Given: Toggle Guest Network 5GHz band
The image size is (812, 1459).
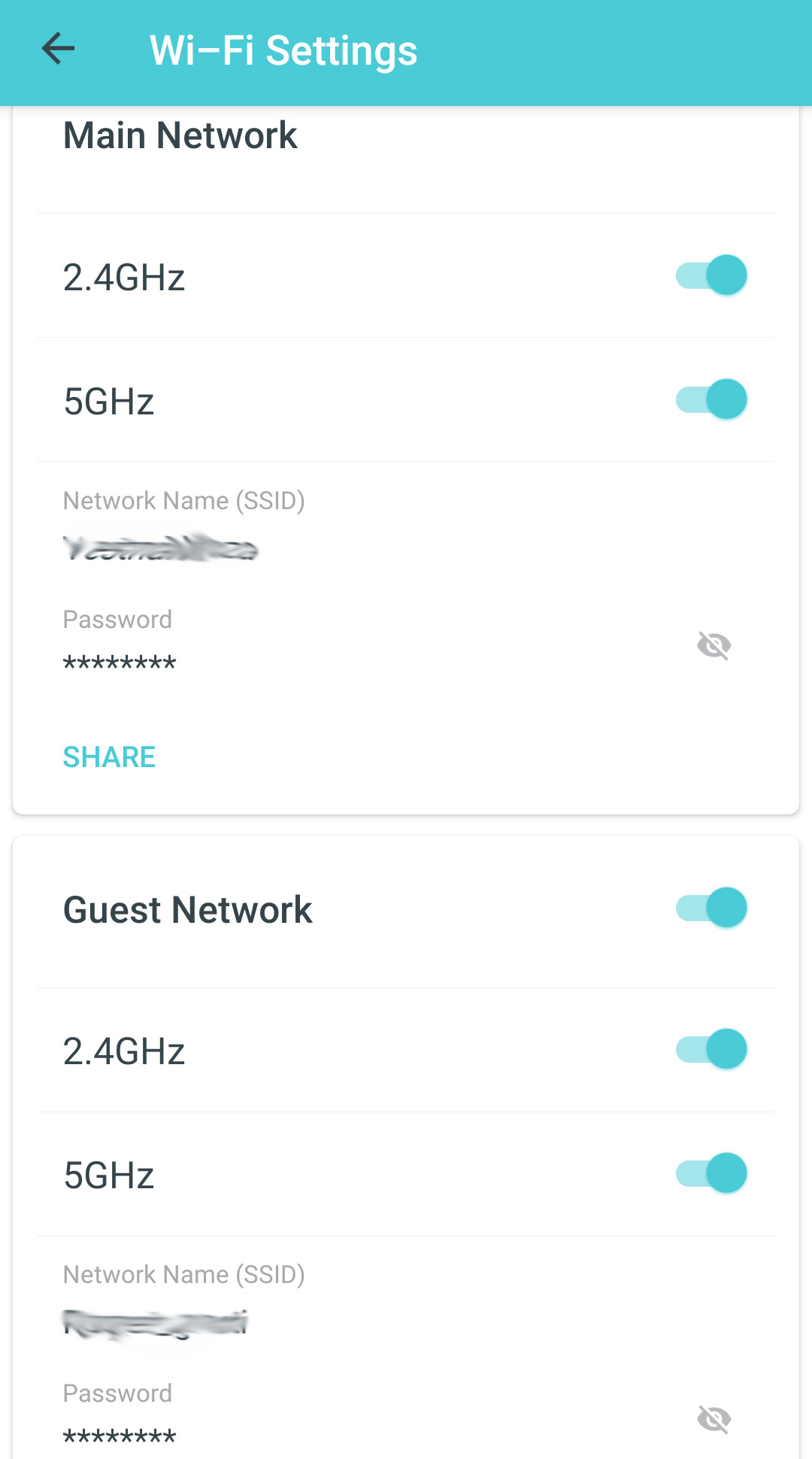Looking at the screenshot, I should [x=710, y=1173].
